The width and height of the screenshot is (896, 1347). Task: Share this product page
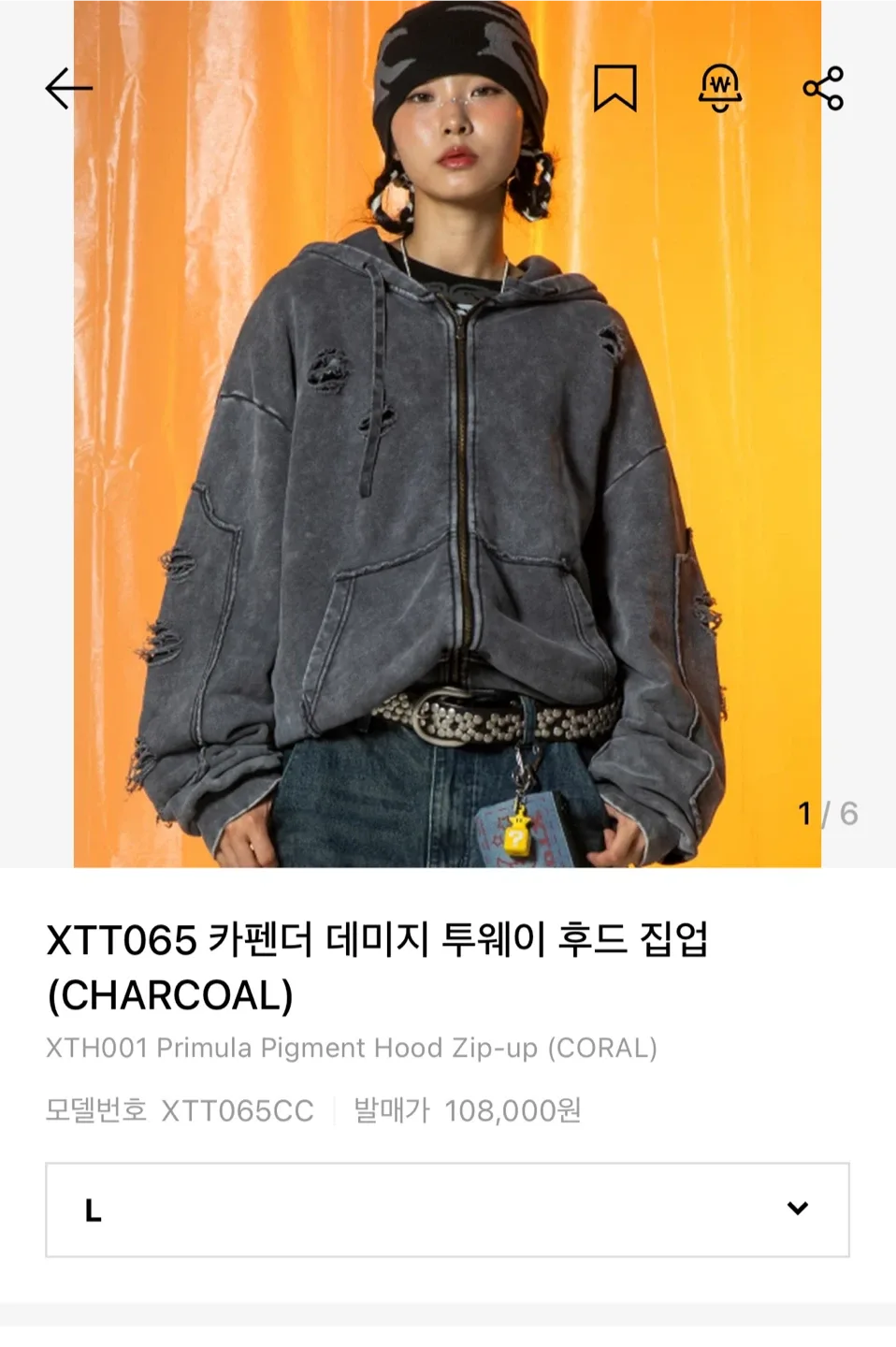[823, 89]
